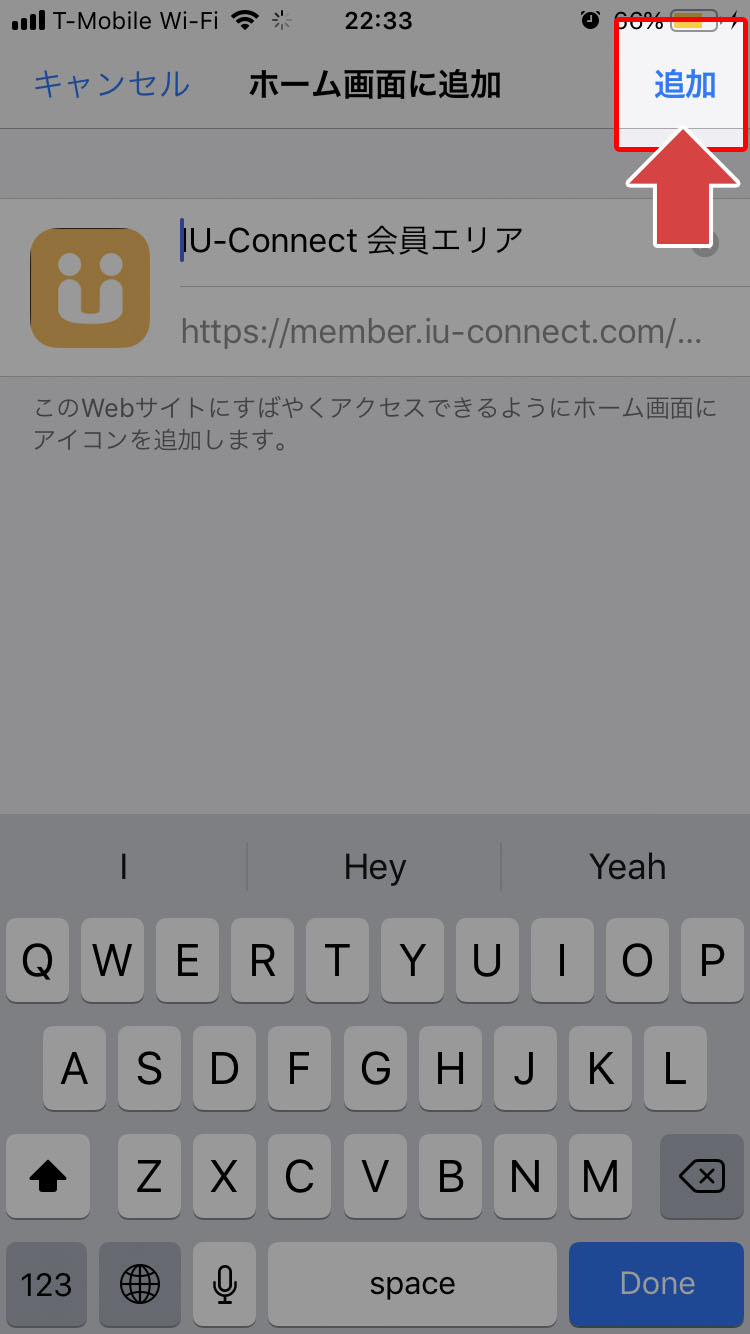Tap キャンセル to cancel adding
This screenshot has width=750, height=1334.
click(111, 85)
